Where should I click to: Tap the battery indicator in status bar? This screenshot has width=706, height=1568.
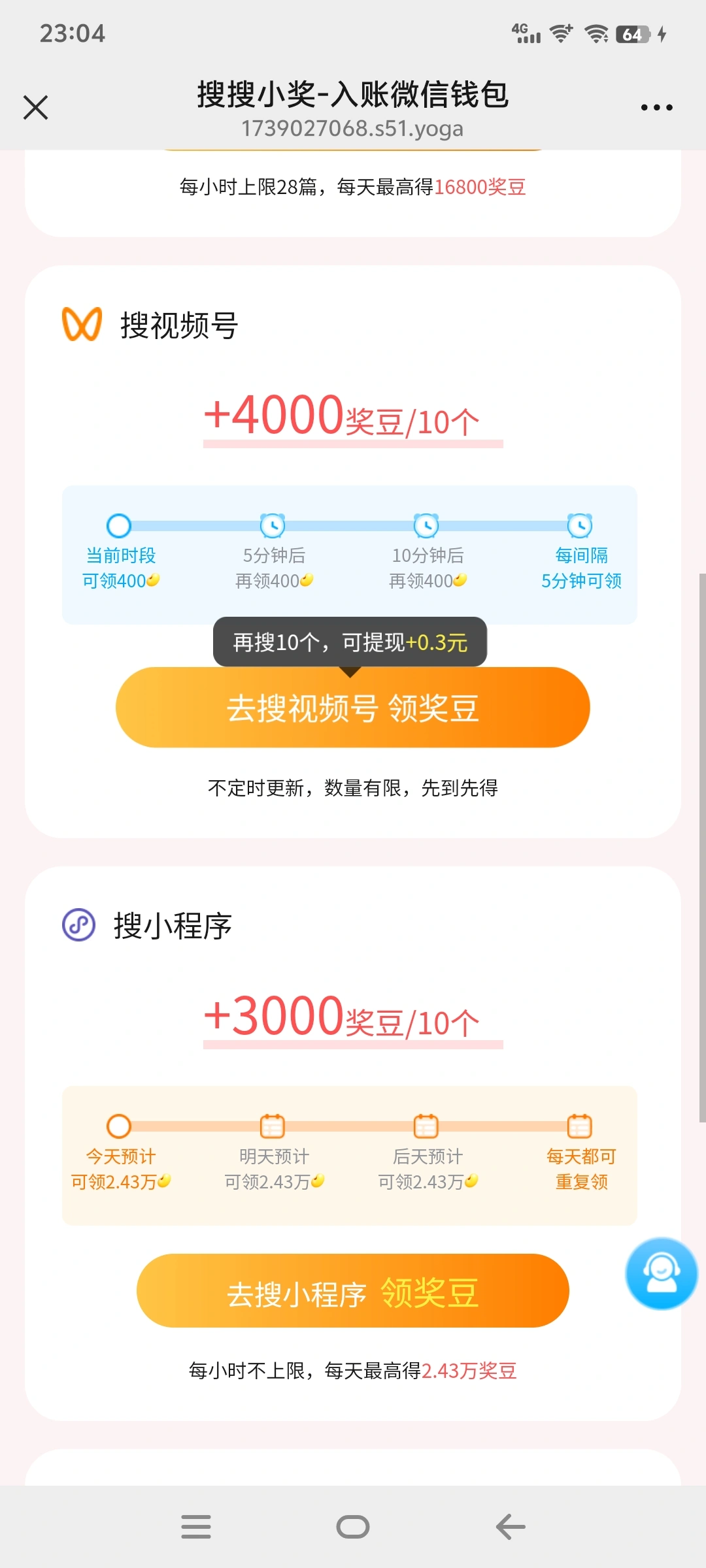[x=632, y=34]
